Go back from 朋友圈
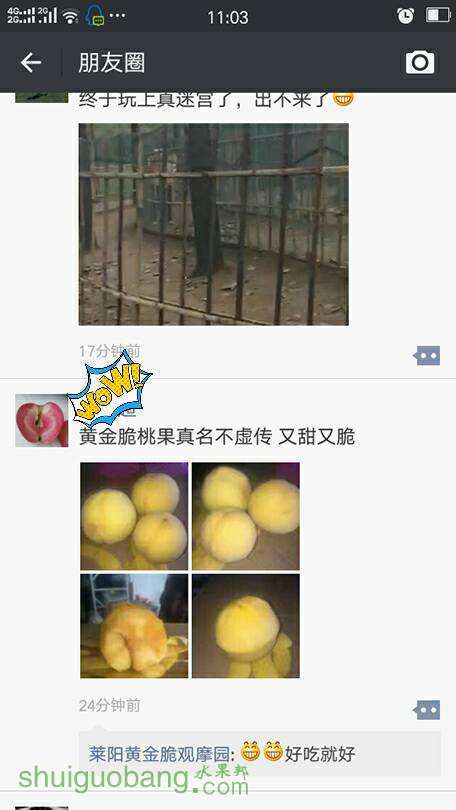Viewport: 456px width, 810px height. 30,63
